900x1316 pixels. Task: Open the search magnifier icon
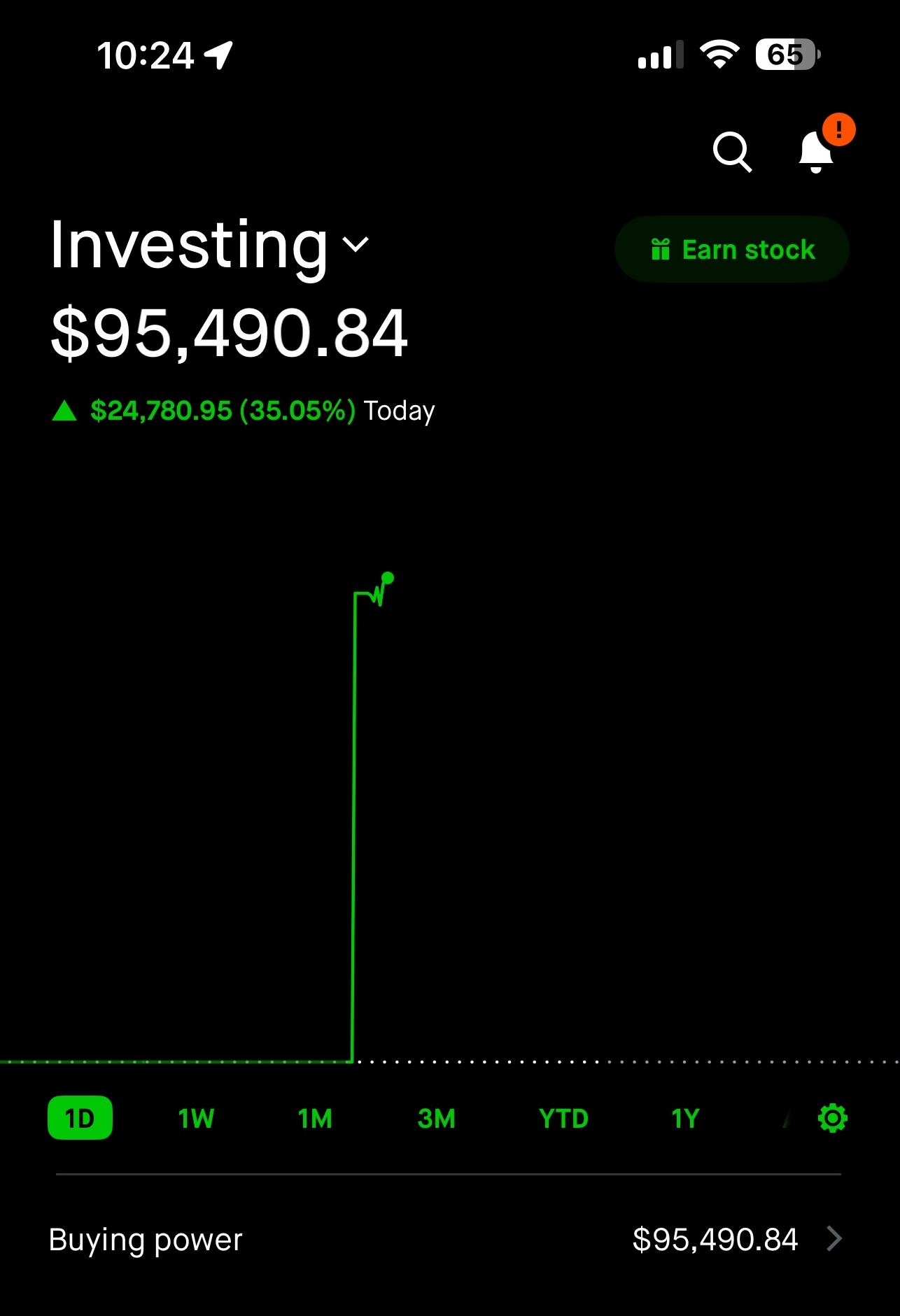click(731, 151)
